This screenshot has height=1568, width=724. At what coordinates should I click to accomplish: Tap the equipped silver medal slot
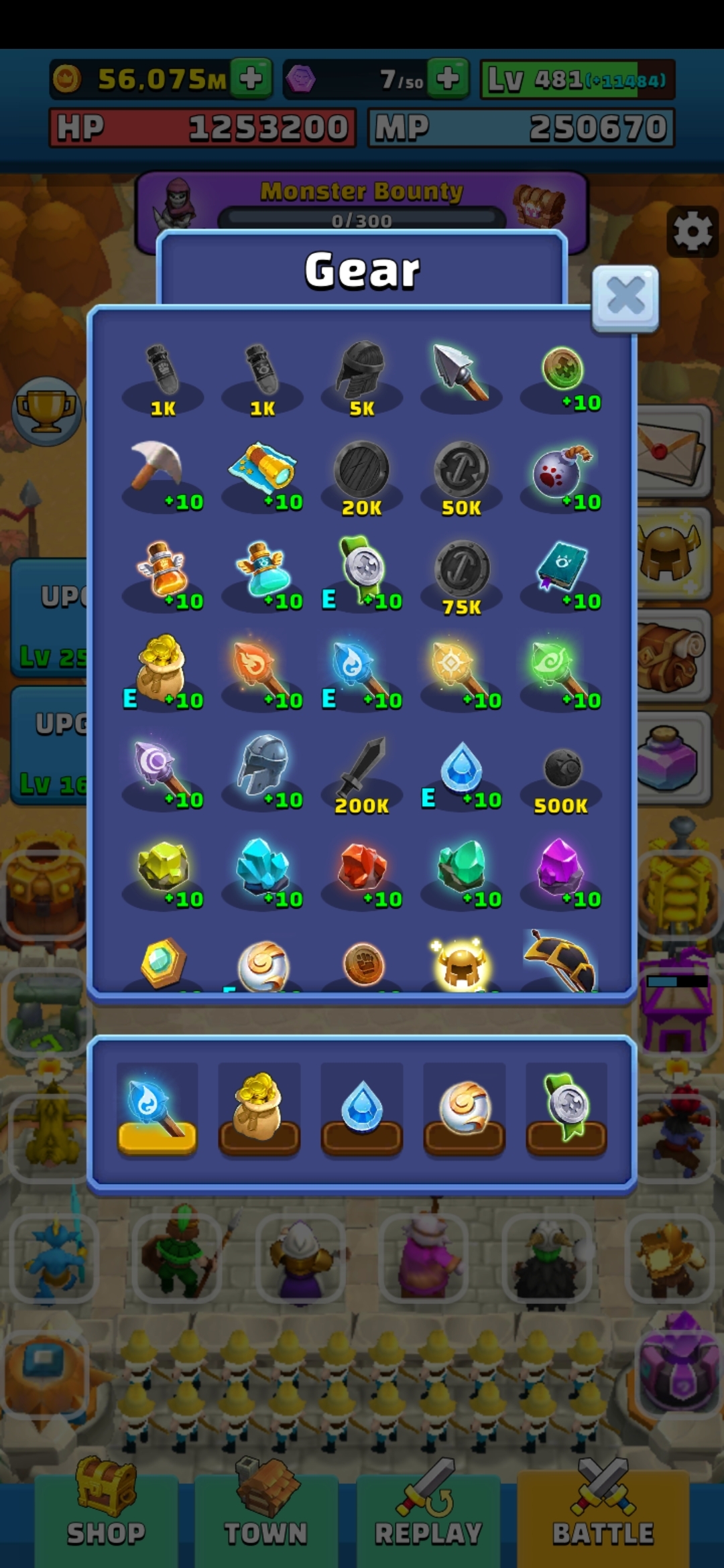pos(566,1109)
